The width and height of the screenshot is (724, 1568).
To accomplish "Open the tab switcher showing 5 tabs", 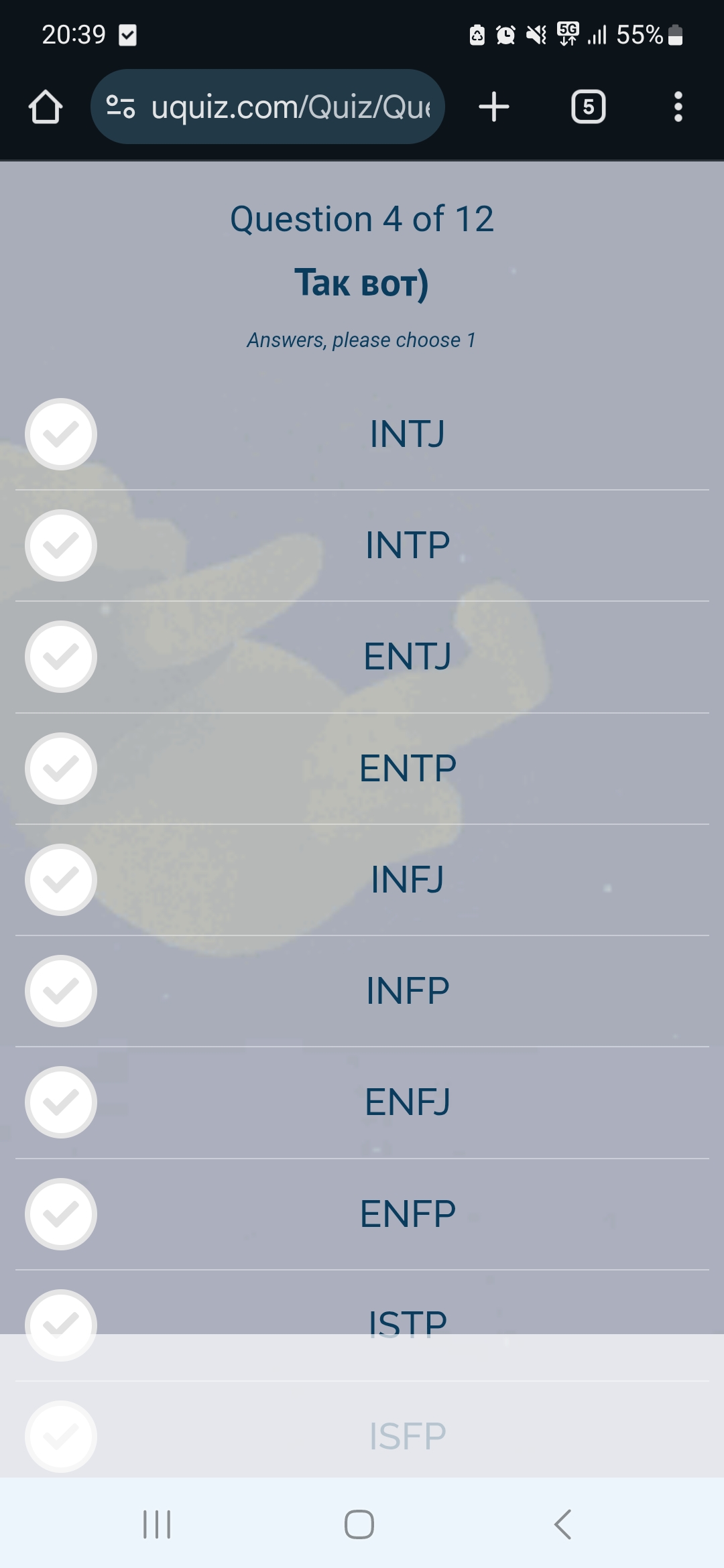I will [x=588, y=107].
